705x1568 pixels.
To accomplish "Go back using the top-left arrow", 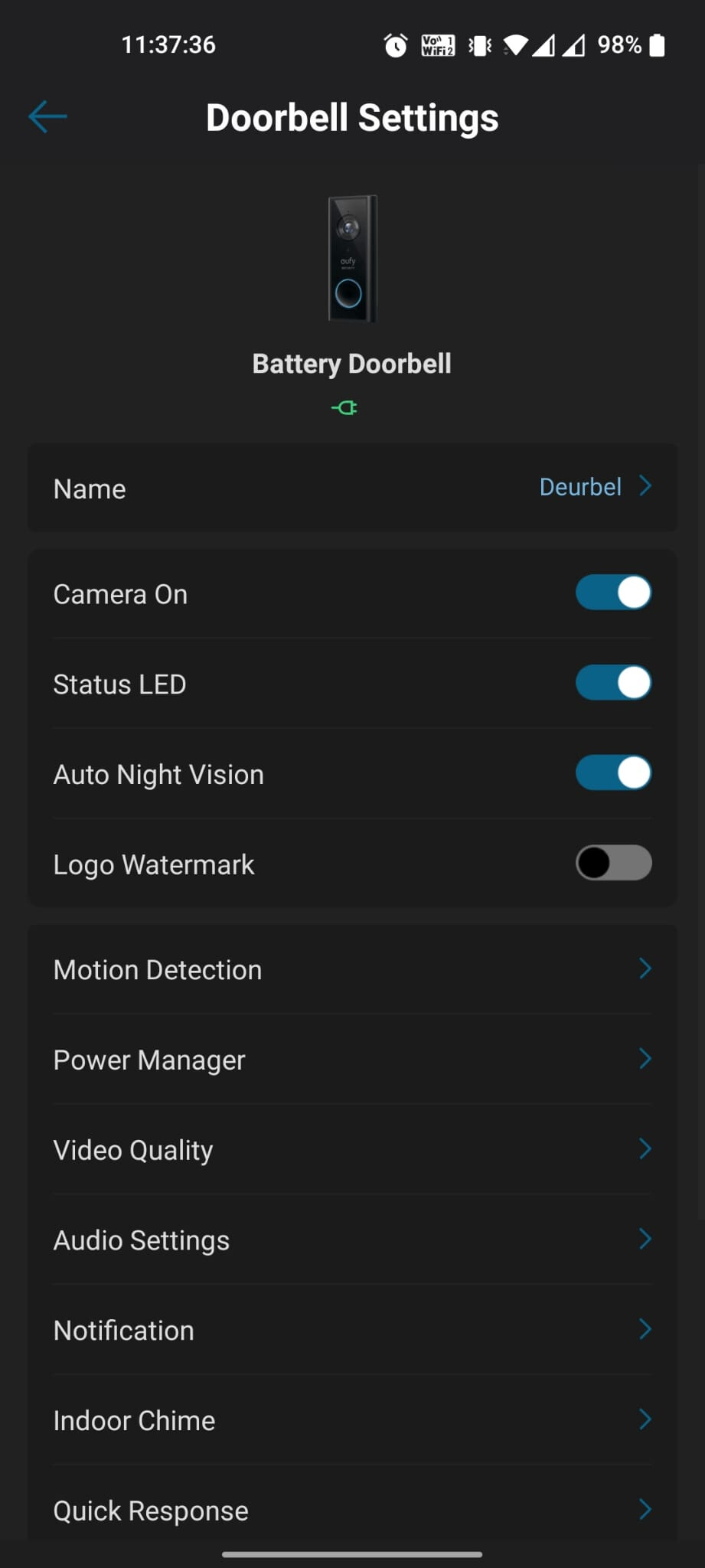I will click(x=47, y=117).
